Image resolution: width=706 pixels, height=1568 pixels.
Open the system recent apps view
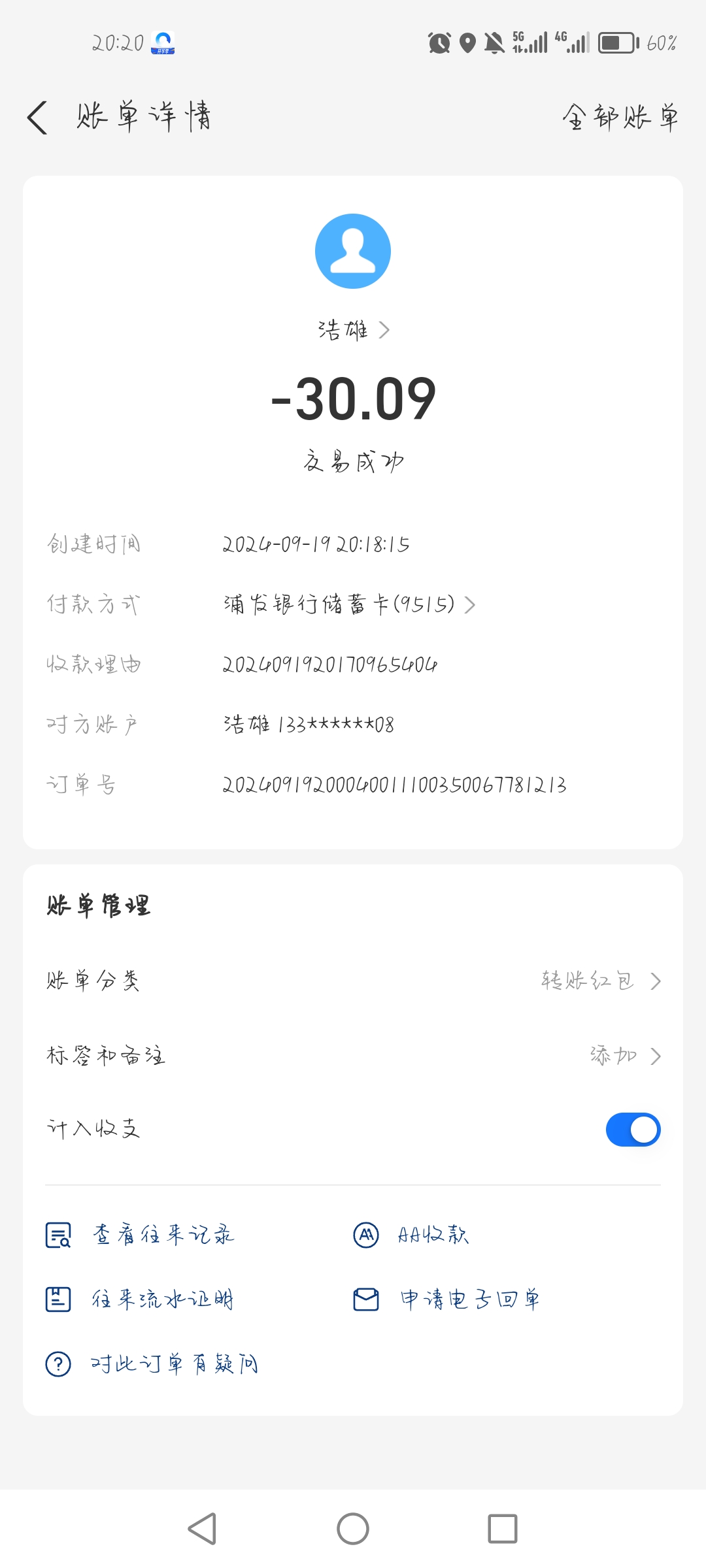[502, 1529]
